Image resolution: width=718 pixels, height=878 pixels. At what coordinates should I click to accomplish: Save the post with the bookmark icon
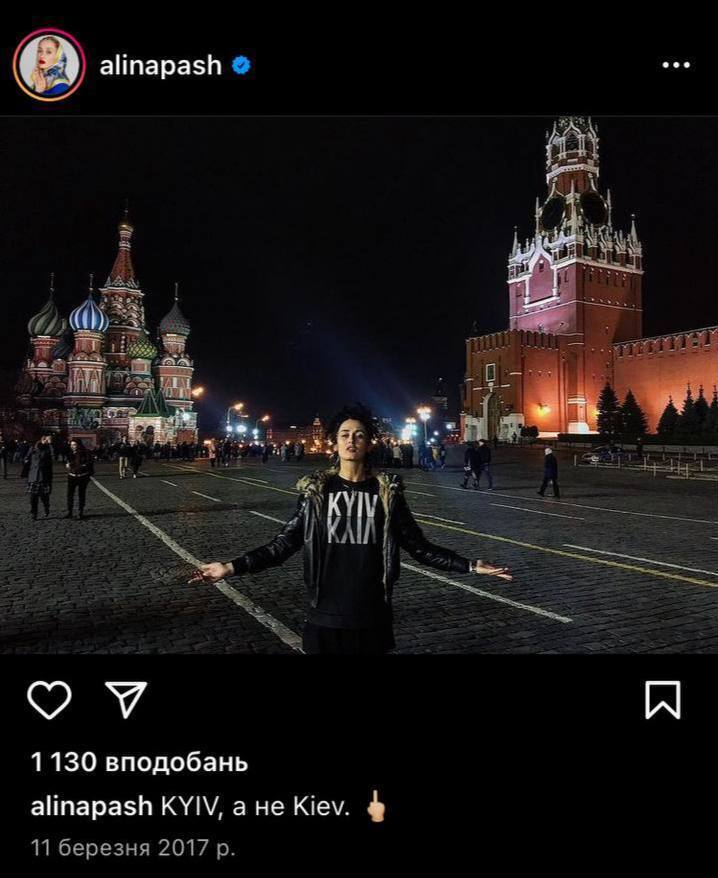point(662,700)
